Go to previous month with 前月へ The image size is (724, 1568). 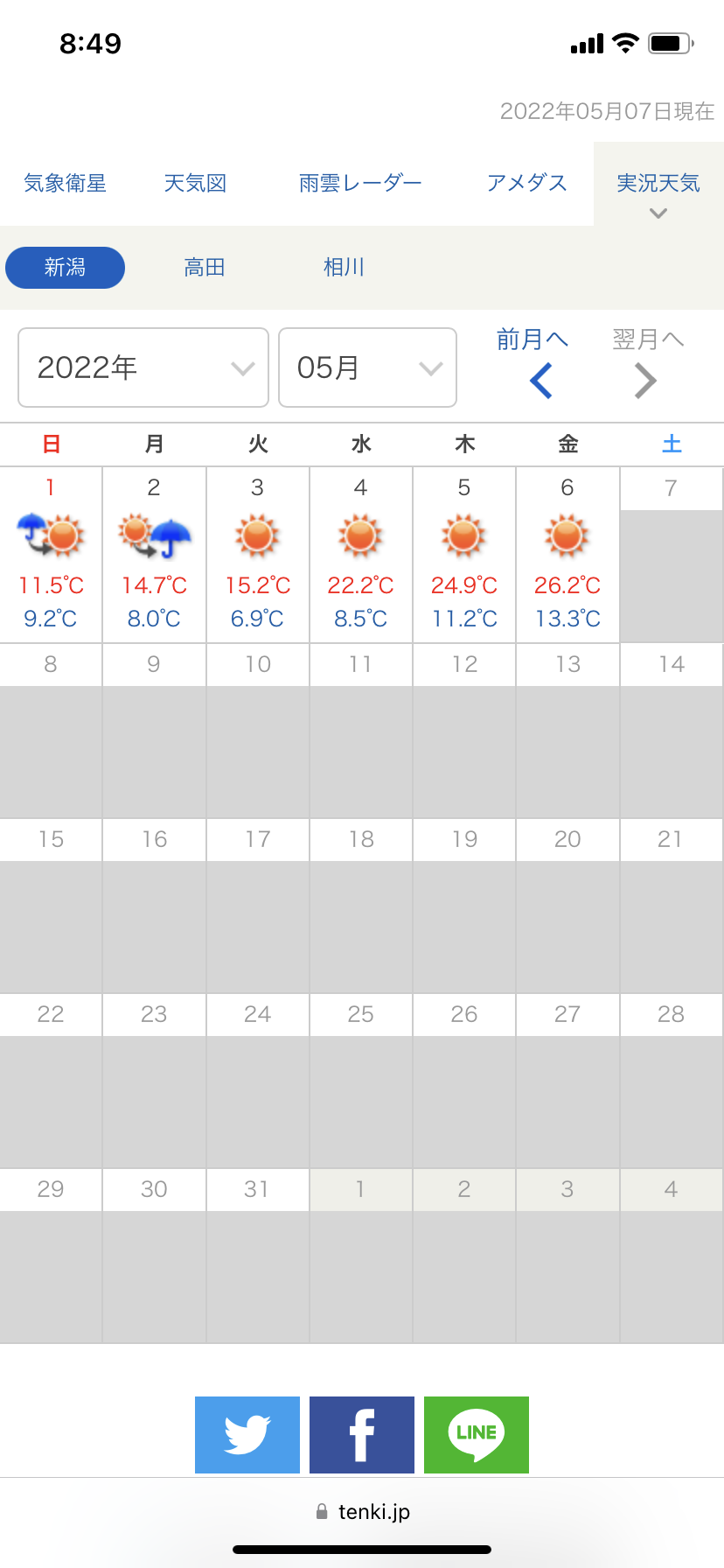tap(533, 363)
